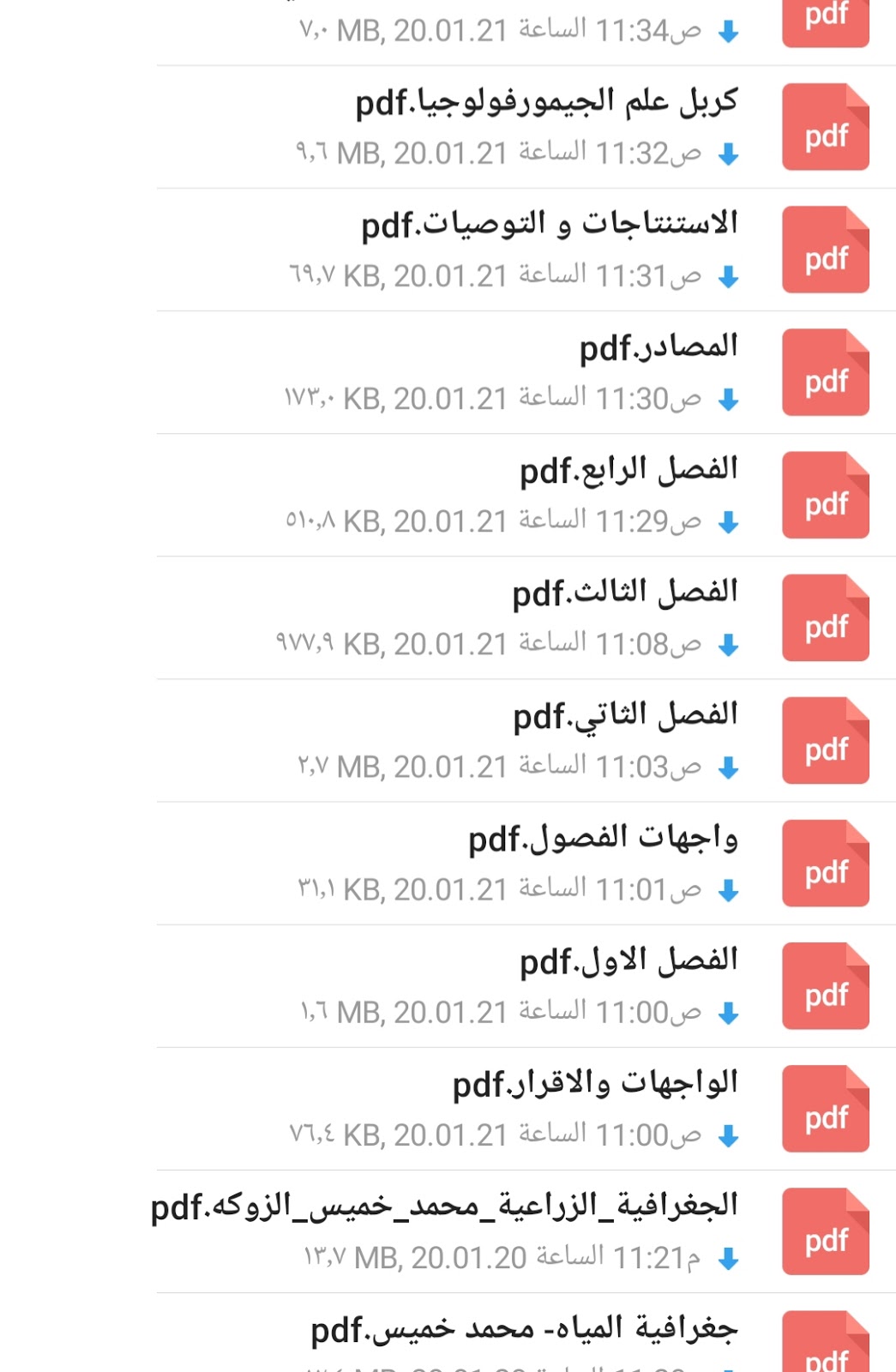The height and width of the screenshot is (1372, 896).
Task: Tap the PDF icon for الفصل الثالث
Action: tap(825, 616)
